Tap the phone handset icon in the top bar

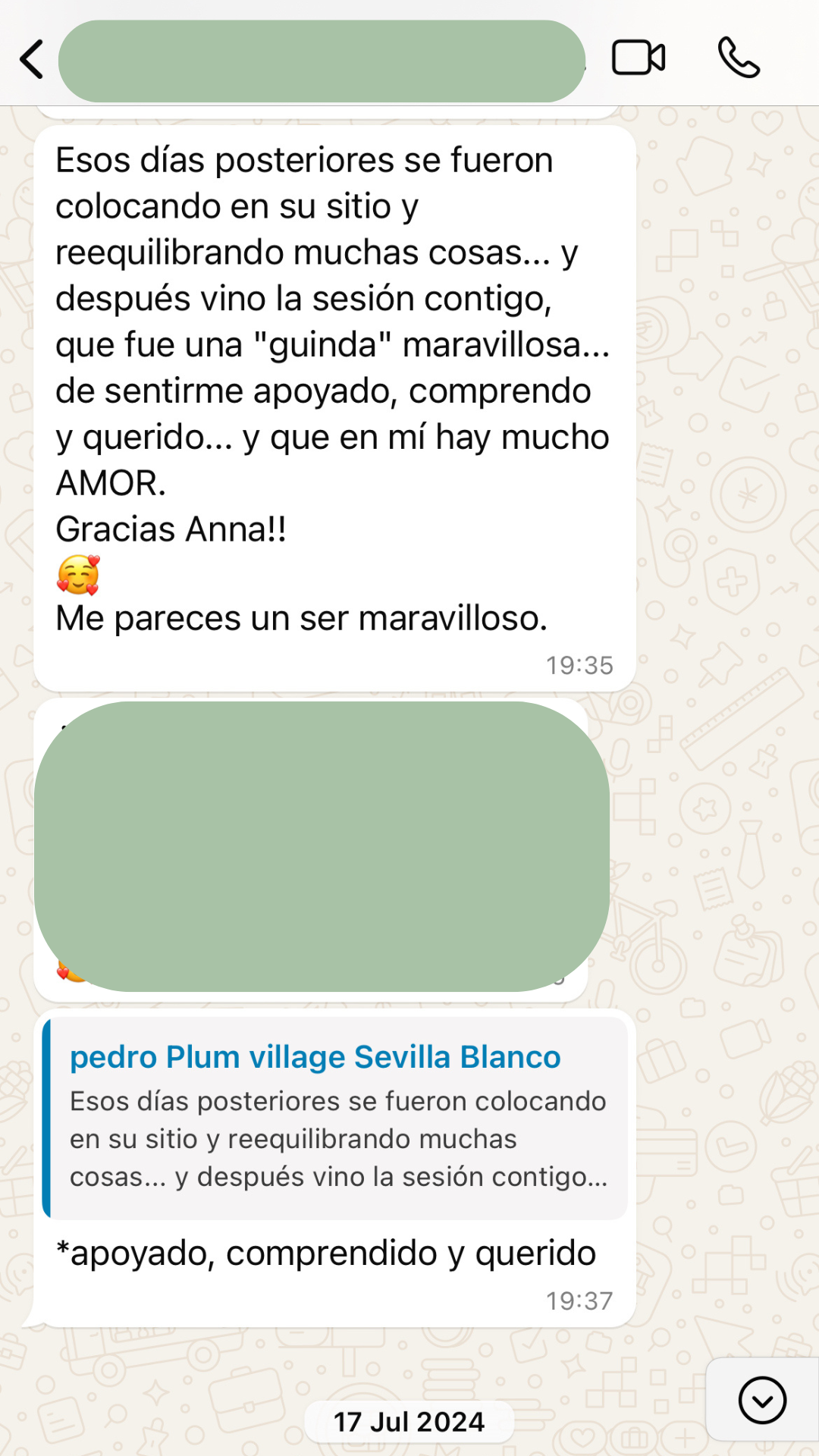[x=737, y=58]
